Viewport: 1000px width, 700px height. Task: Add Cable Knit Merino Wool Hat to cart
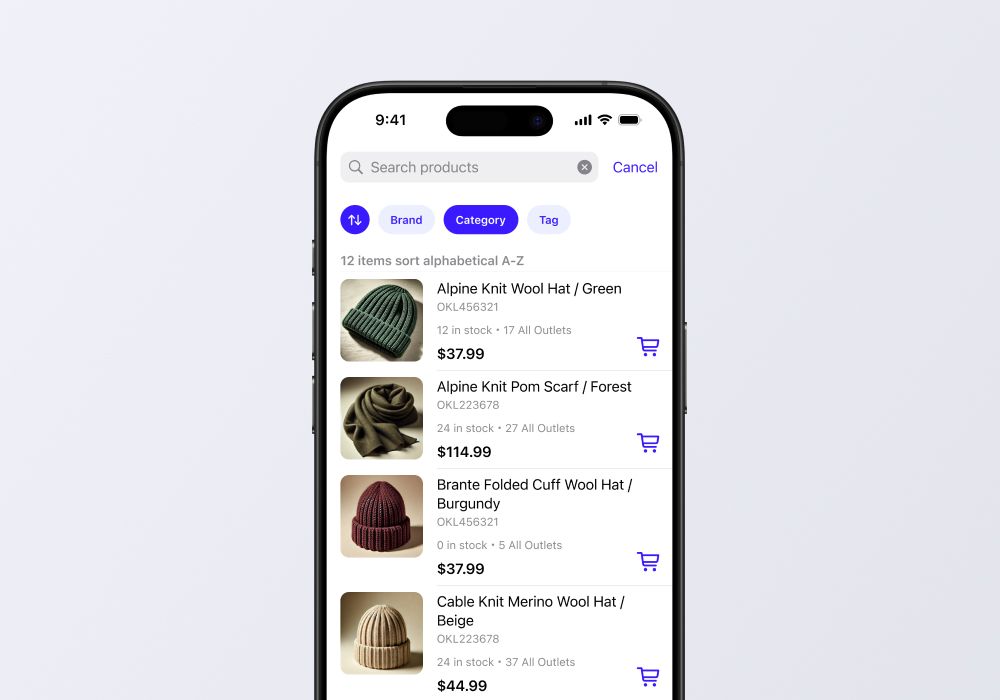[x=648, y=677]
